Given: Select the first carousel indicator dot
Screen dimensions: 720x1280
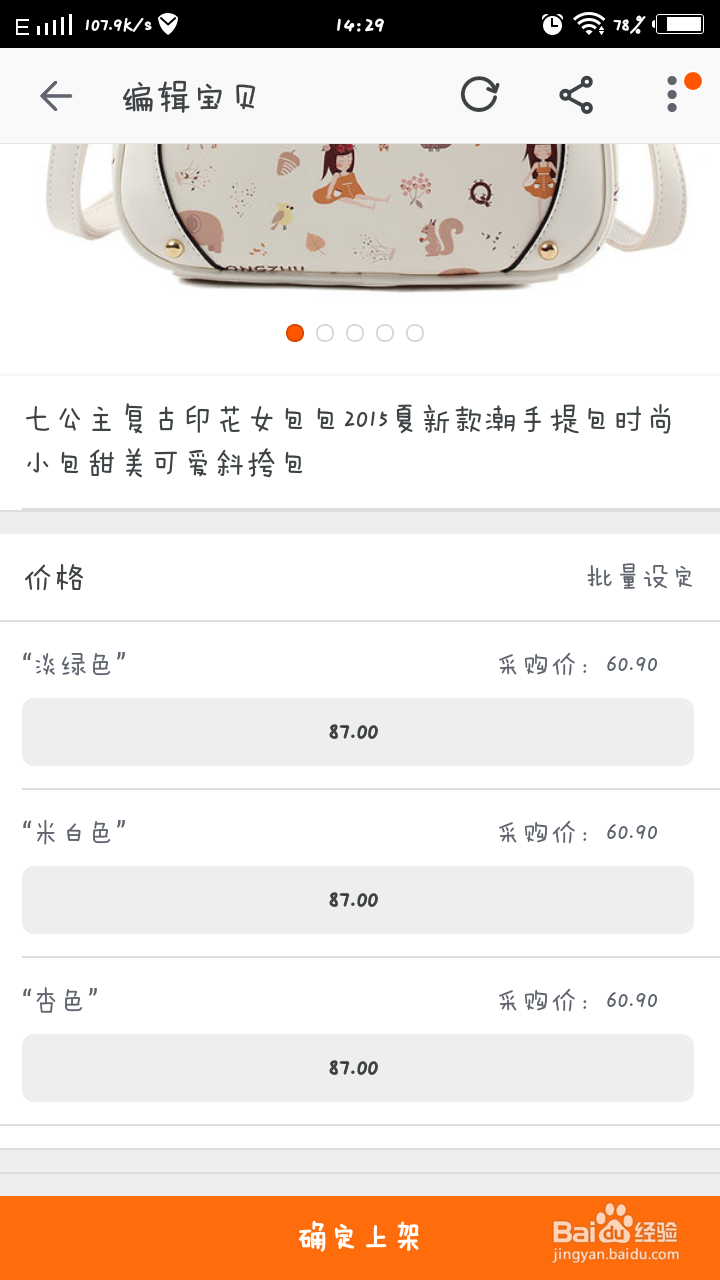Looking at the screenshot, I should 295,333.
